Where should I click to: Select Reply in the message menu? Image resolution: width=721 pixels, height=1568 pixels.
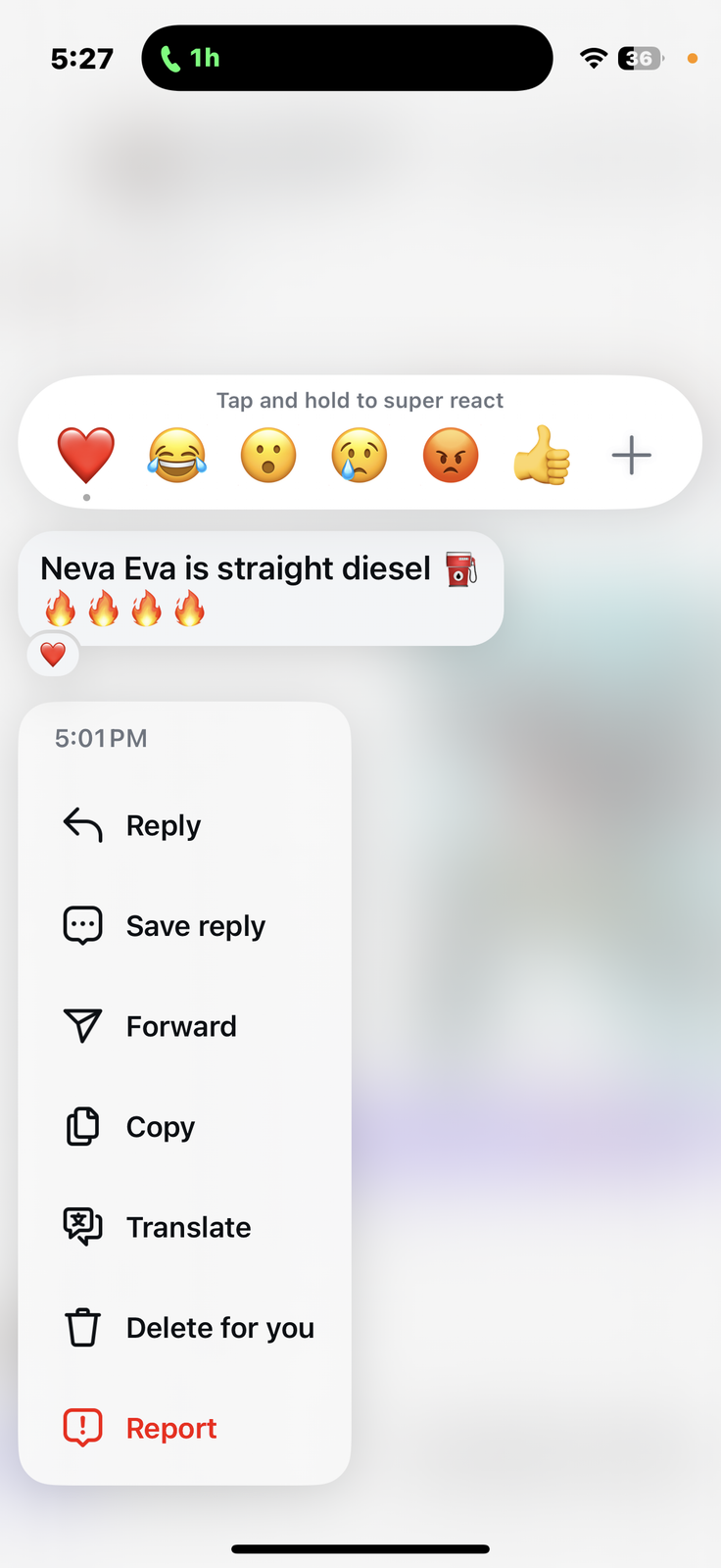pos(184,826)
